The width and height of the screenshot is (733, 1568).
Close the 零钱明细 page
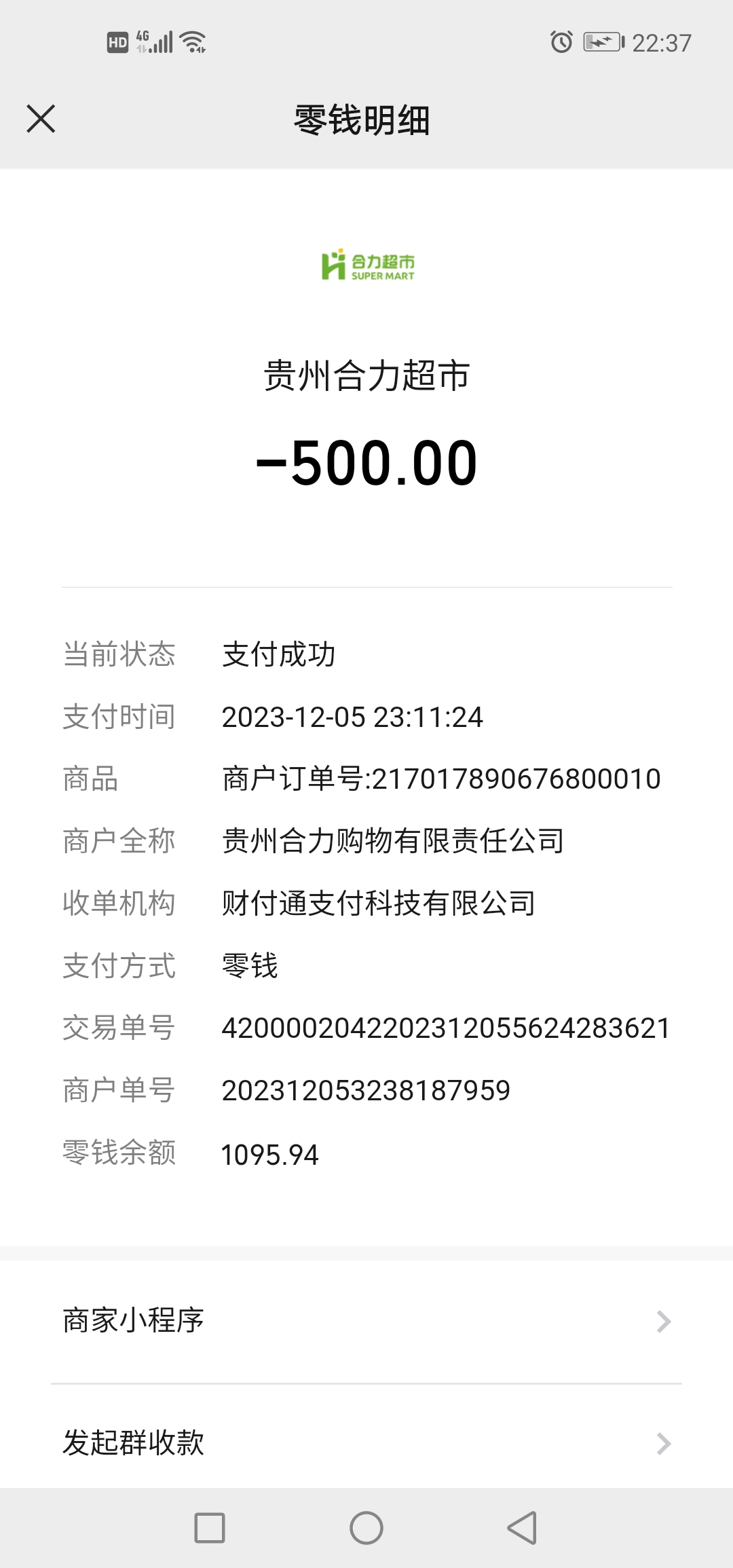pos(41,119)
